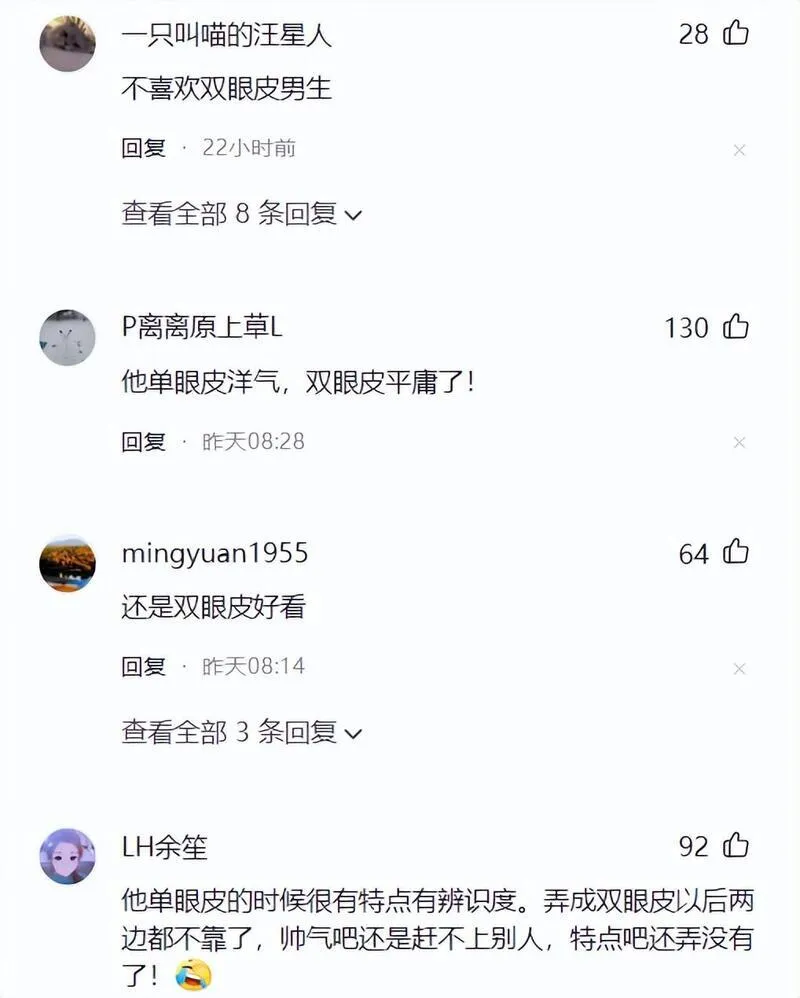Expand all 3 replies
The image size is (800, 998).
pos(241,733)
